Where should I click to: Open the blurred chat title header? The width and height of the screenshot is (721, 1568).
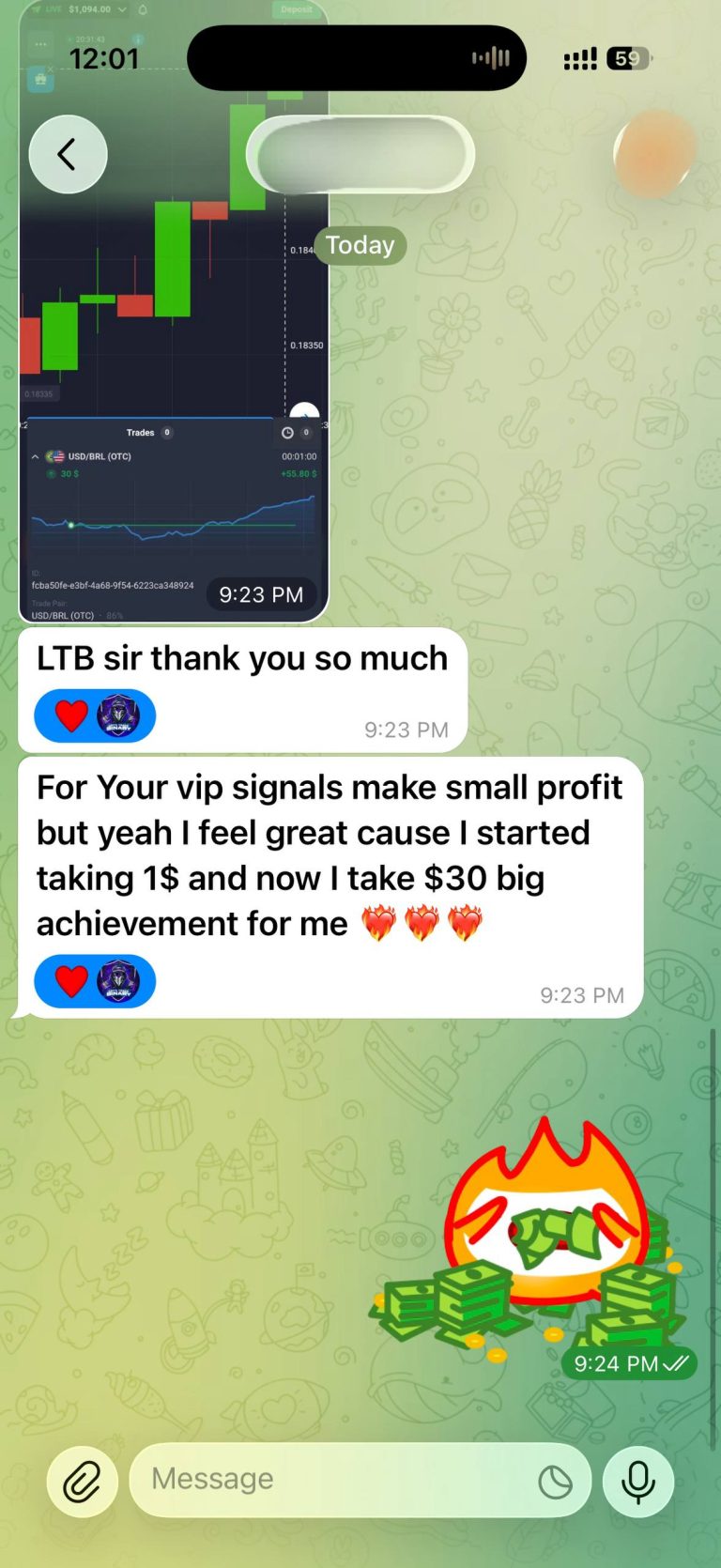point(360,155)
